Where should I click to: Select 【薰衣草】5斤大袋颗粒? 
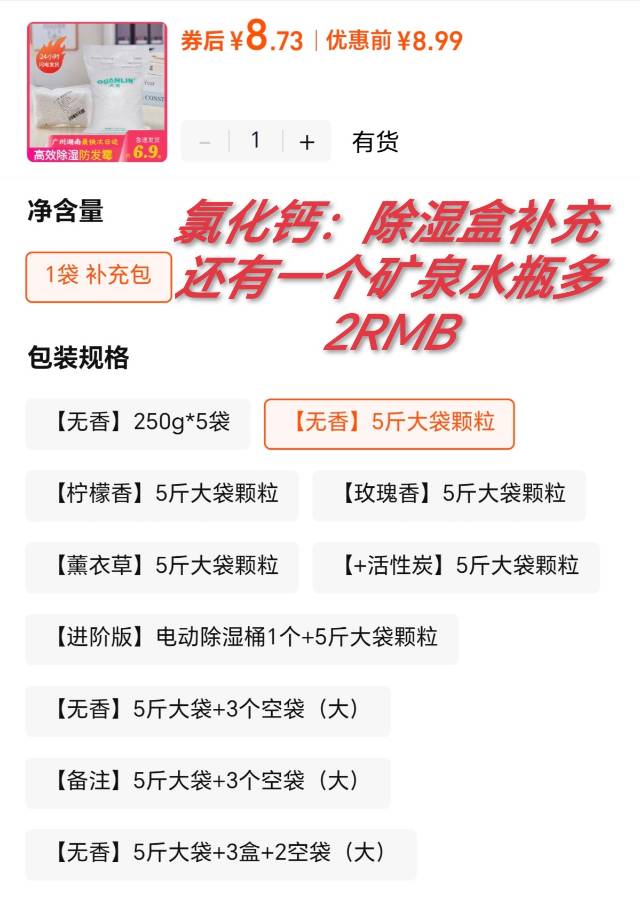162,566
